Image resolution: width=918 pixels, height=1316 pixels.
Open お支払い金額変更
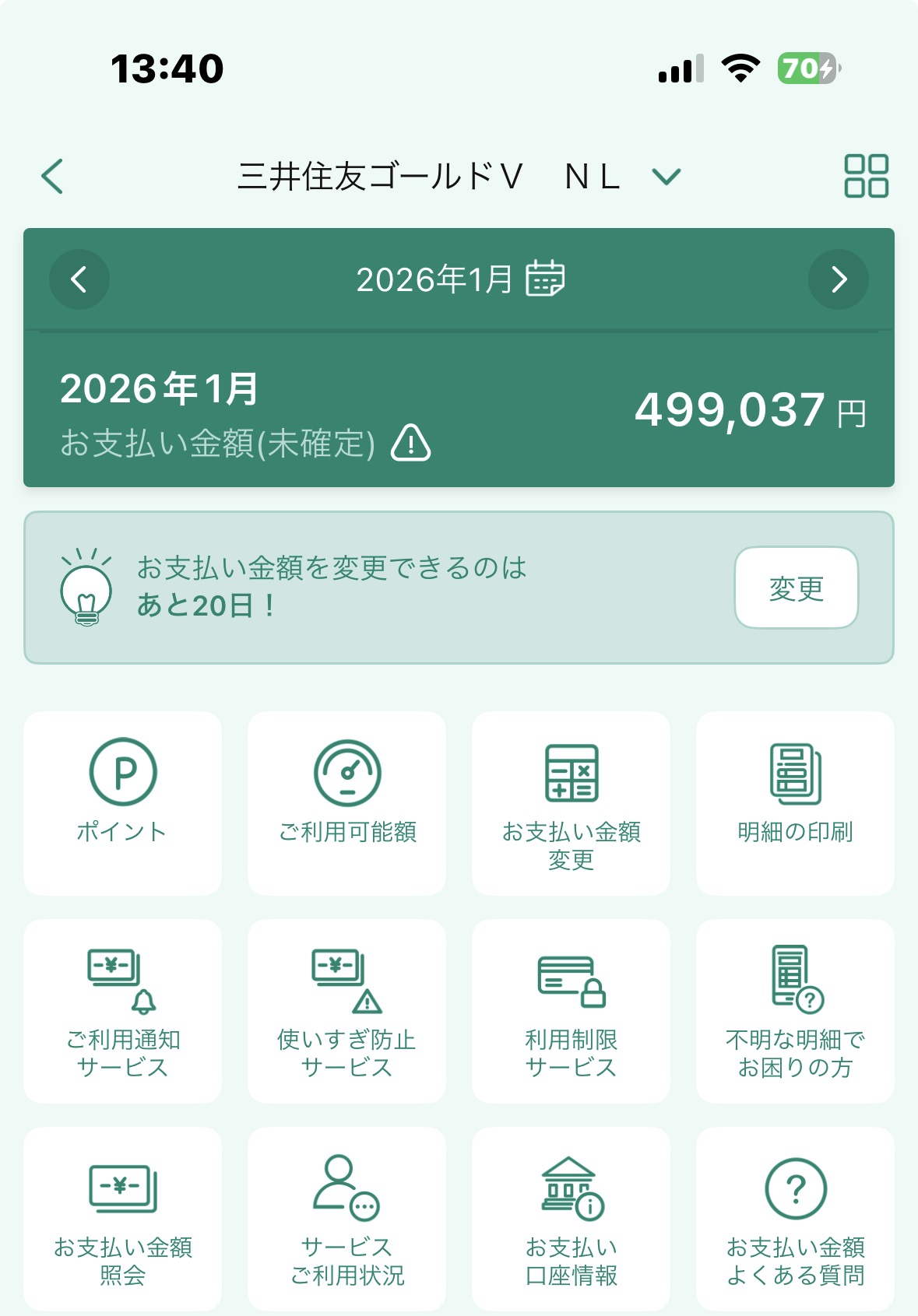[571, 802]
